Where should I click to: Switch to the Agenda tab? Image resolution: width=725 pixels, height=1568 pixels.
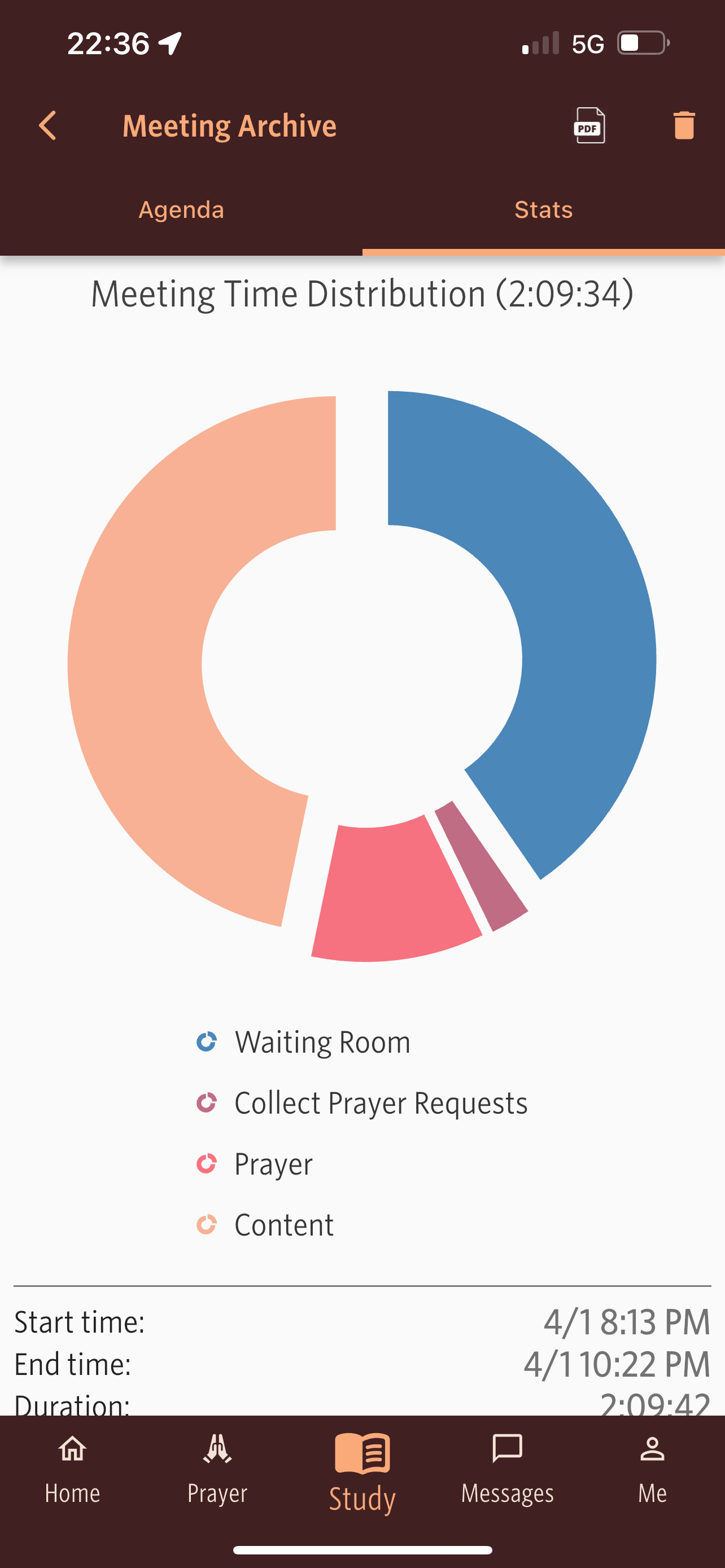pos(181,210)
